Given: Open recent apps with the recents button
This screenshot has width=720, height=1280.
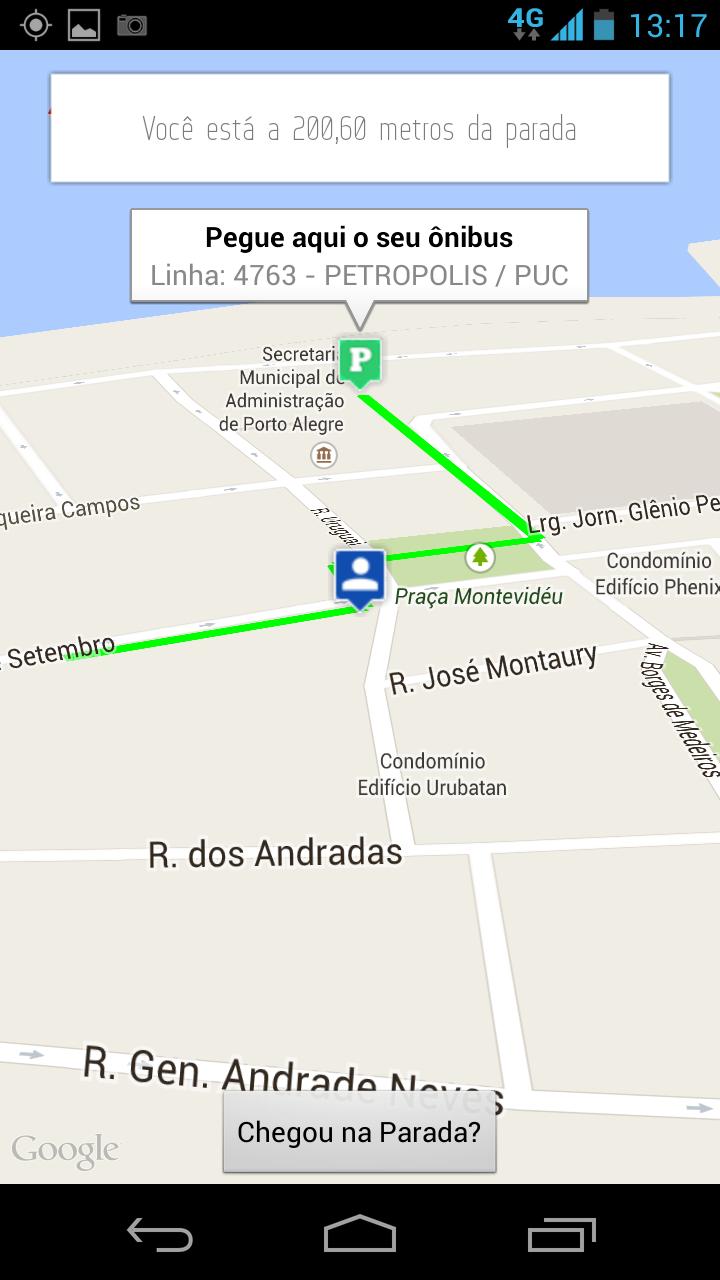Looking at the screenshot, I should click(x=560, y=1236).
